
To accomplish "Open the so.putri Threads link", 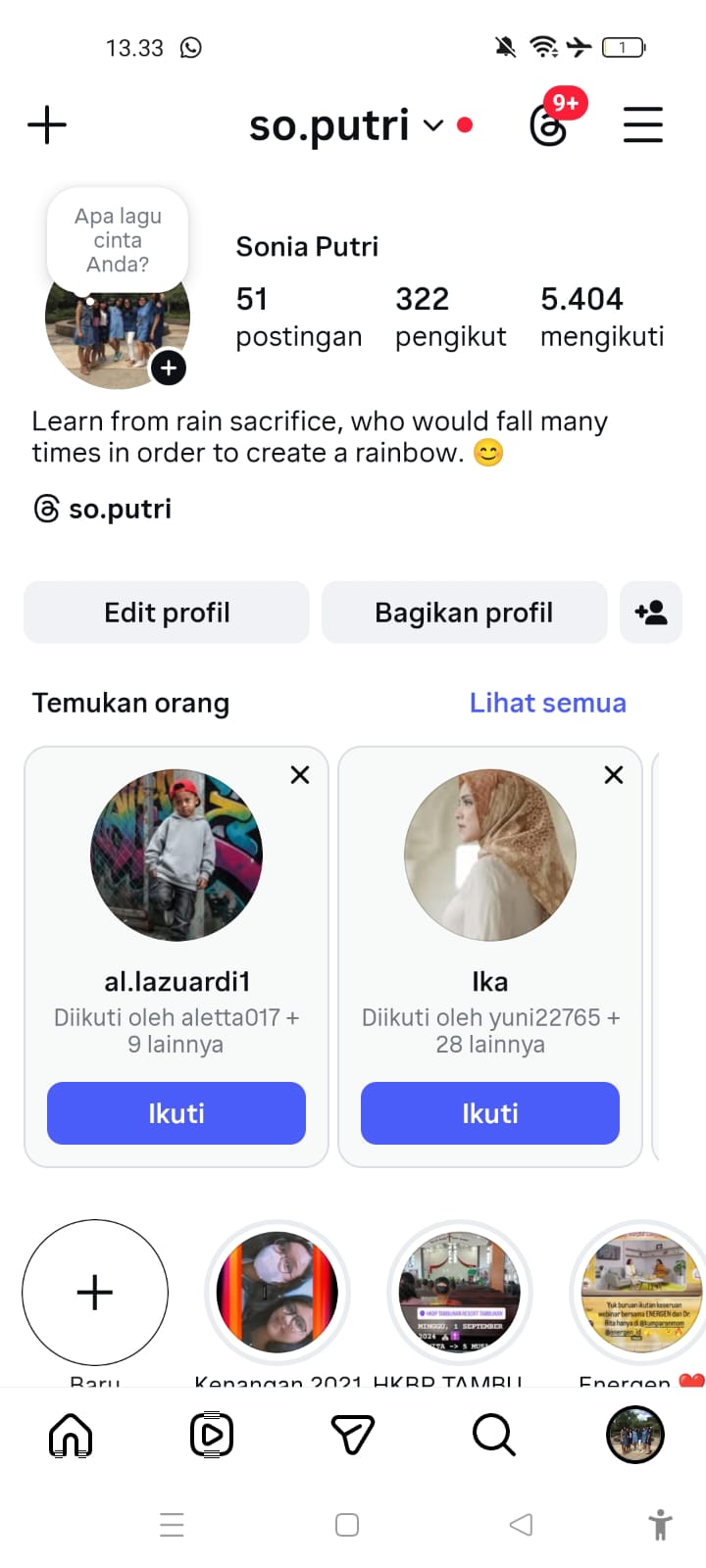I will (x=103, y=509).
